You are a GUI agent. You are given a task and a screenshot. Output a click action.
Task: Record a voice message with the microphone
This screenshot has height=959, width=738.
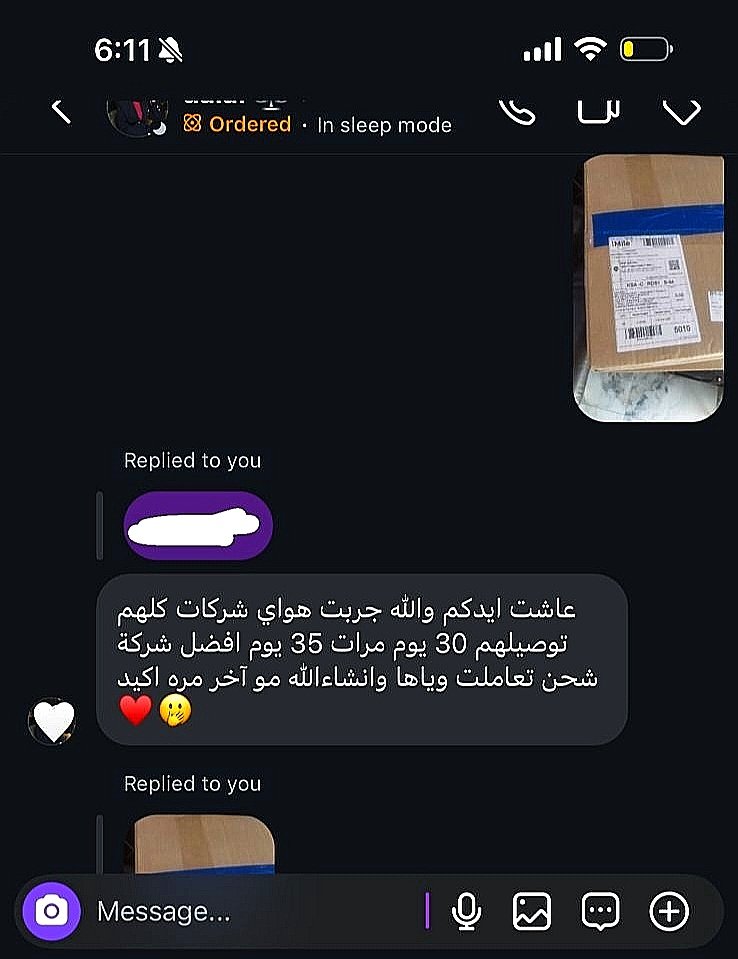click(466, 911)
